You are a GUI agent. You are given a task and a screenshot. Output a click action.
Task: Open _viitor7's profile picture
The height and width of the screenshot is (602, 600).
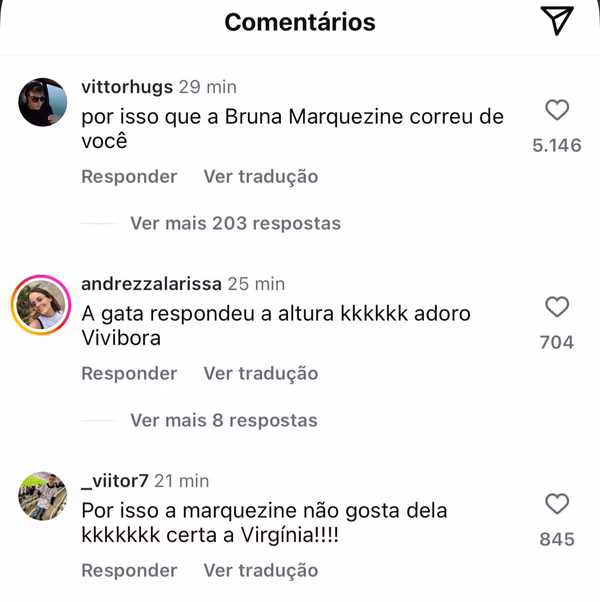coord(42,496)
